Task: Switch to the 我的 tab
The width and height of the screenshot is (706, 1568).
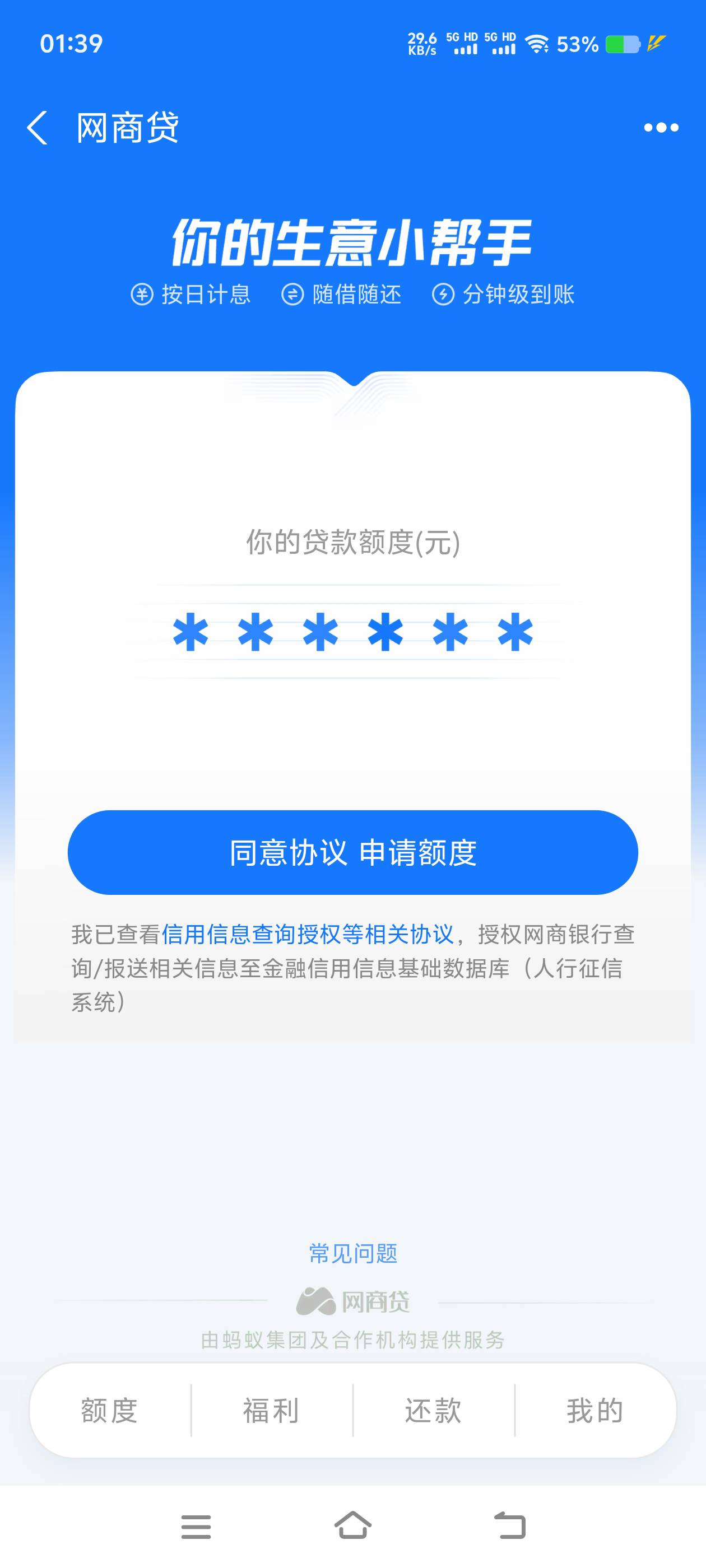Action: point(595,1410)
